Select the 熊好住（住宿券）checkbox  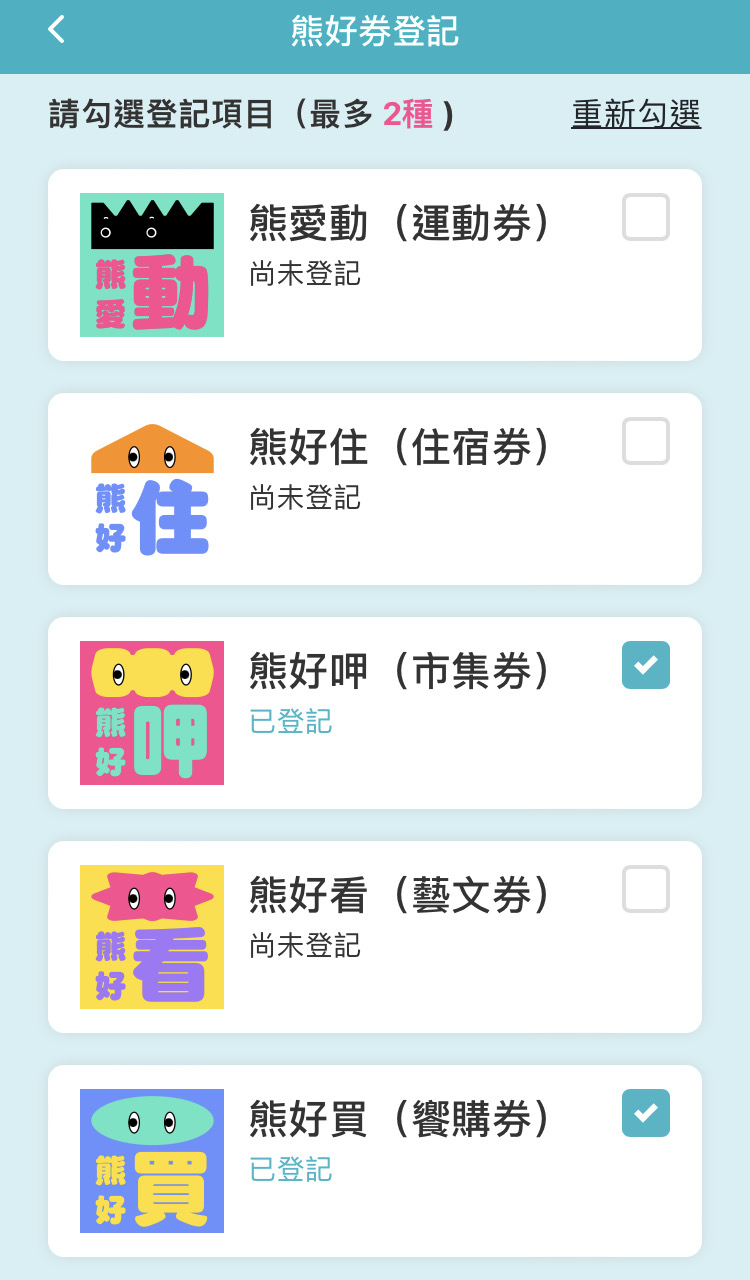pyautogui.click(x=646, y=441)
